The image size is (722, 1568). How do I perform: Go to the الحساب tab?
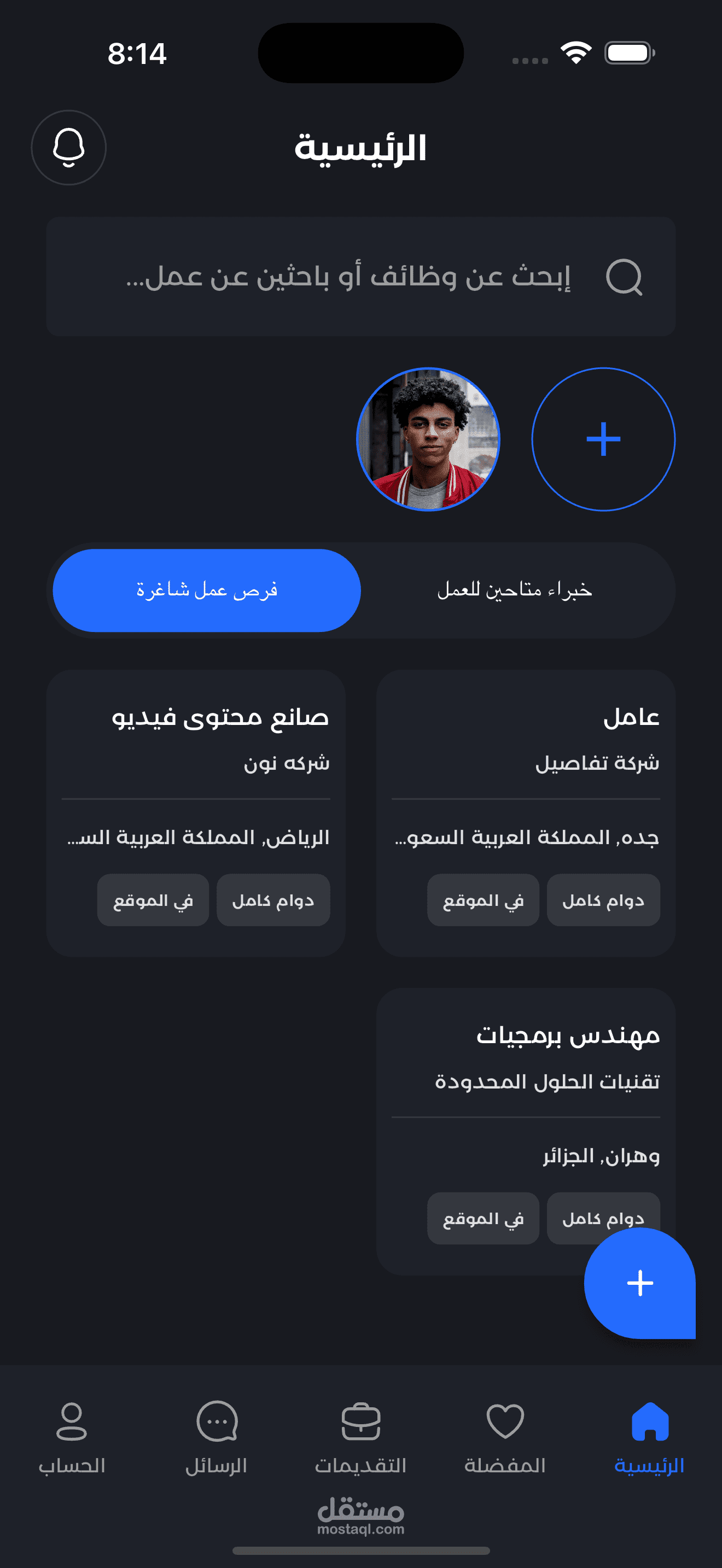72,1438
